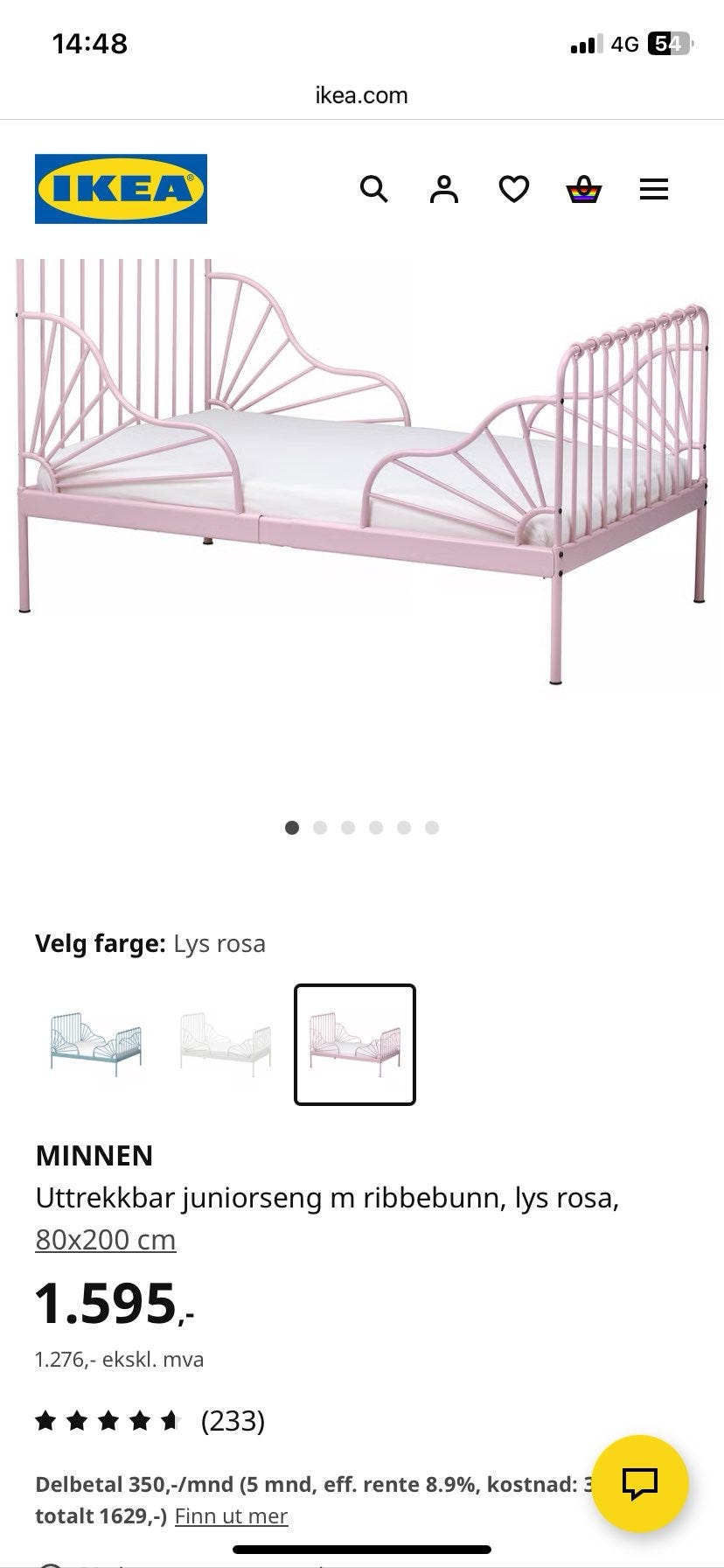Open the shopping bag
Screen dimensions: 724x1568
coord(583,188)
